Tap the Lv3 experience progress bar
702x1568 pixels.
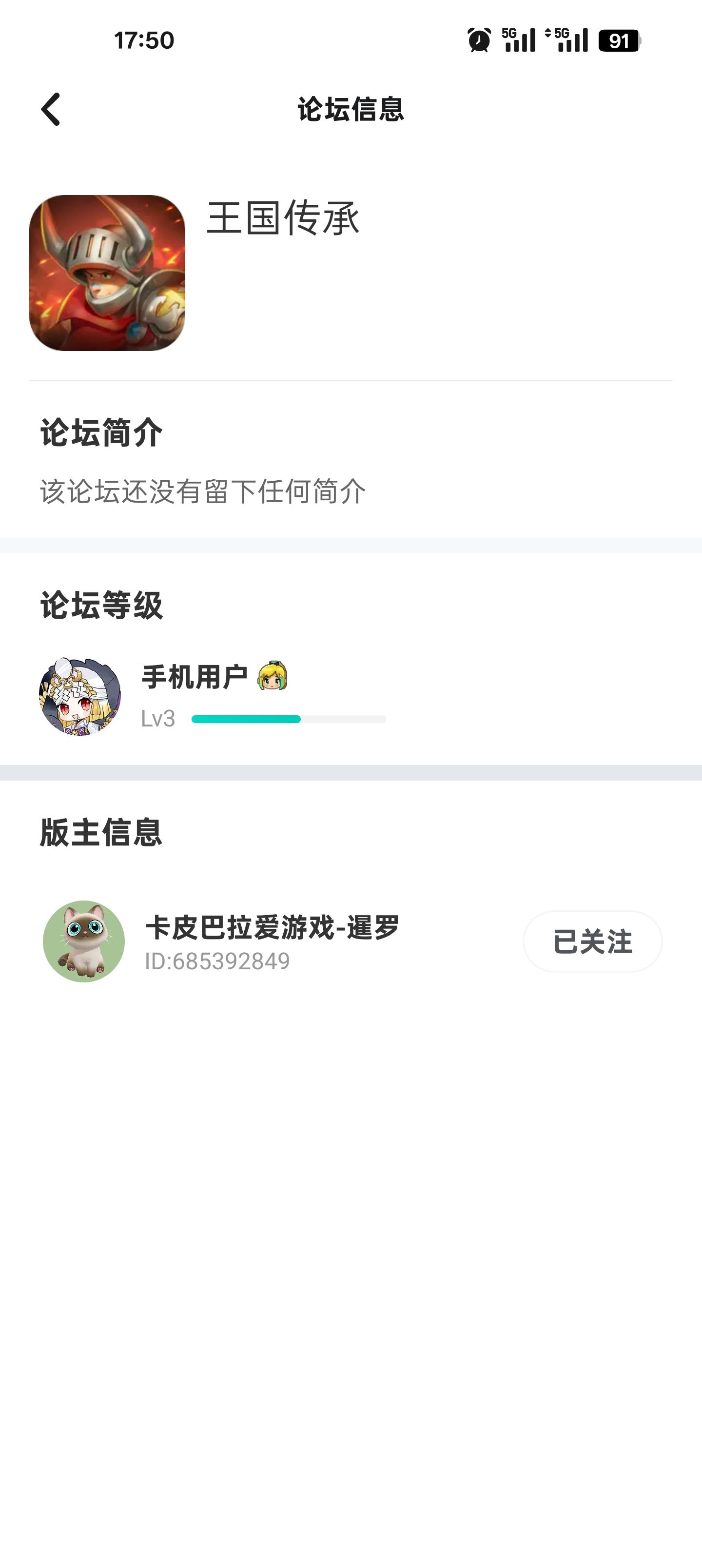pos(289,719)
